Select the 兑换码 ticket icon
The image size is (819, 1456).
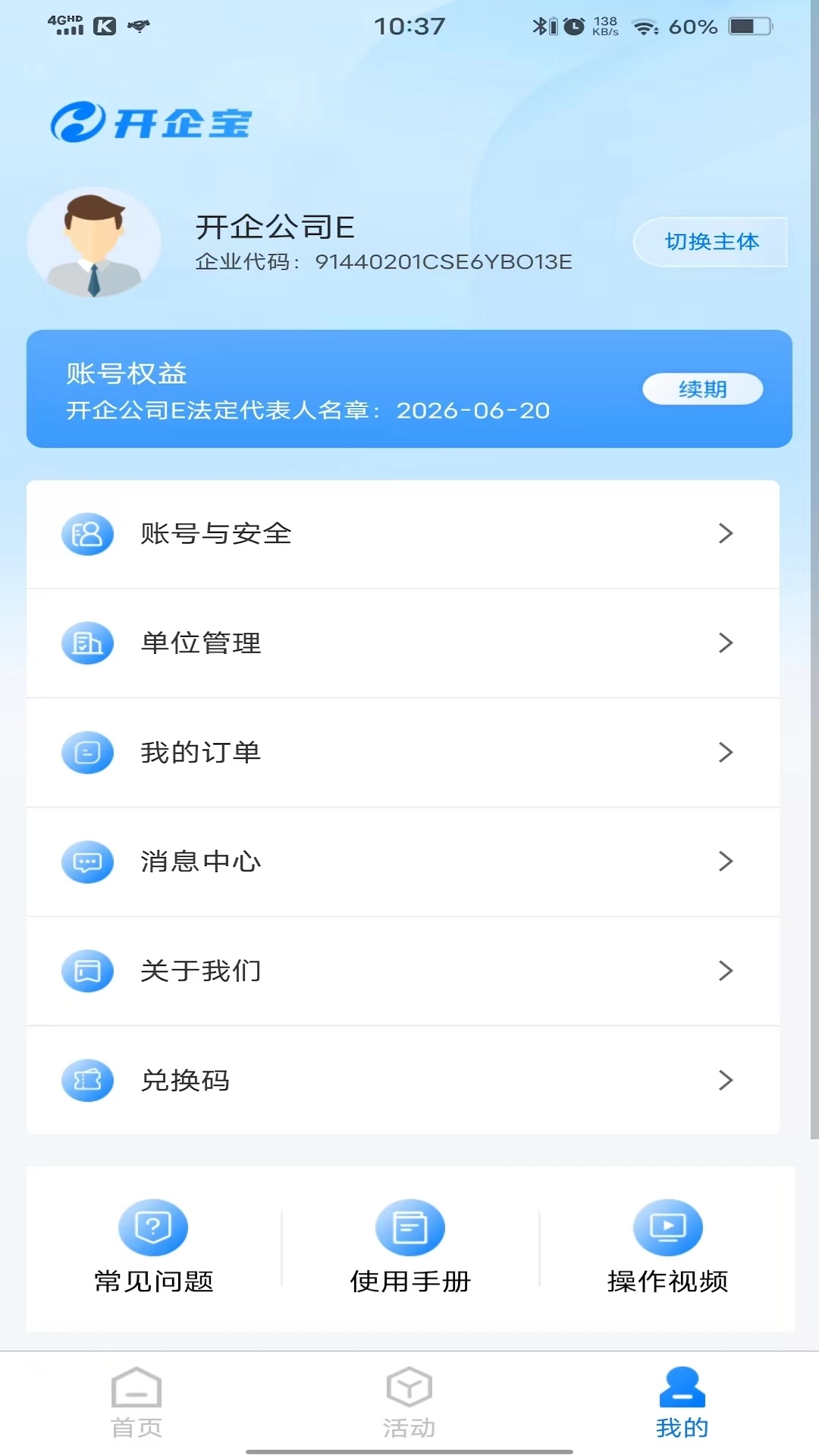(x=87, y=1081)
